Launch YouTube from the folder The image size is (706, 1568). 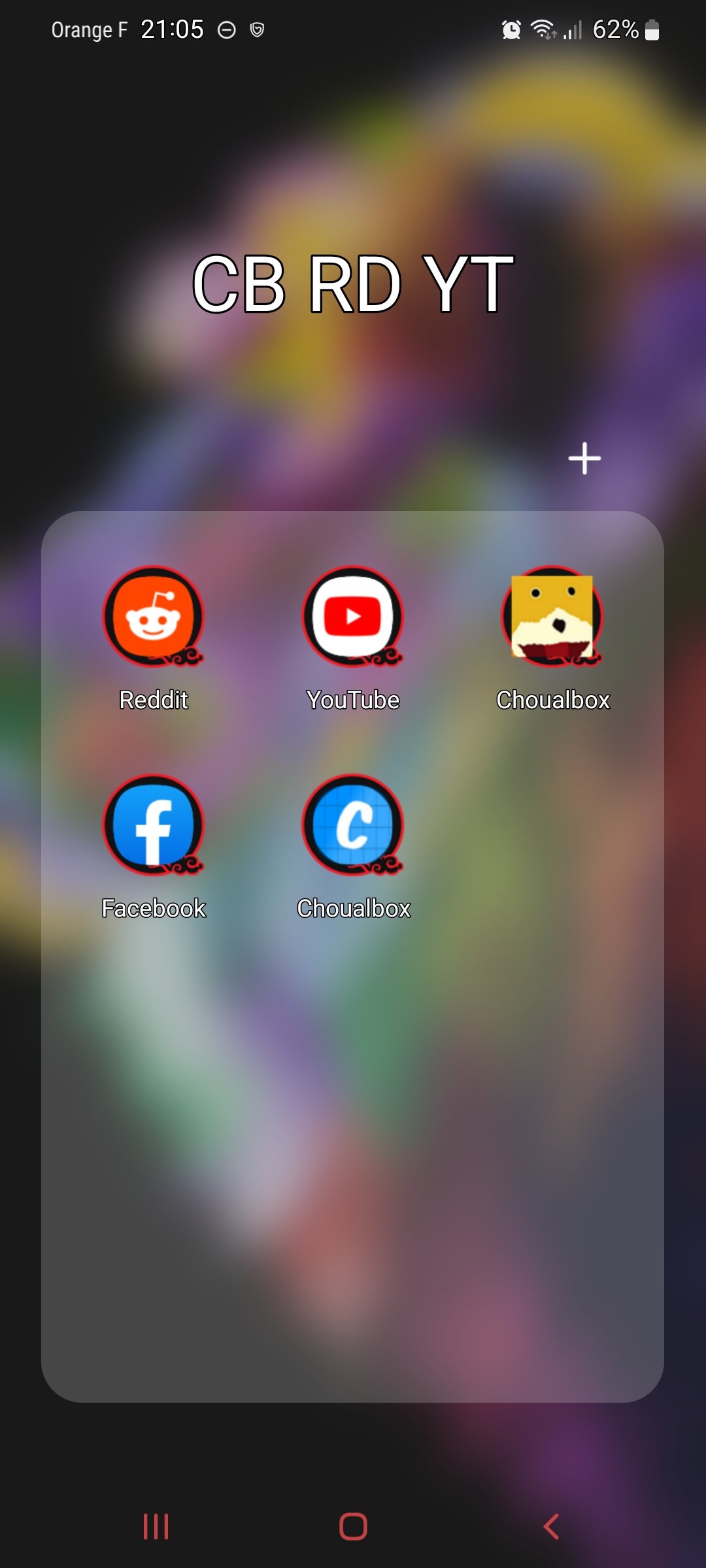353,617
